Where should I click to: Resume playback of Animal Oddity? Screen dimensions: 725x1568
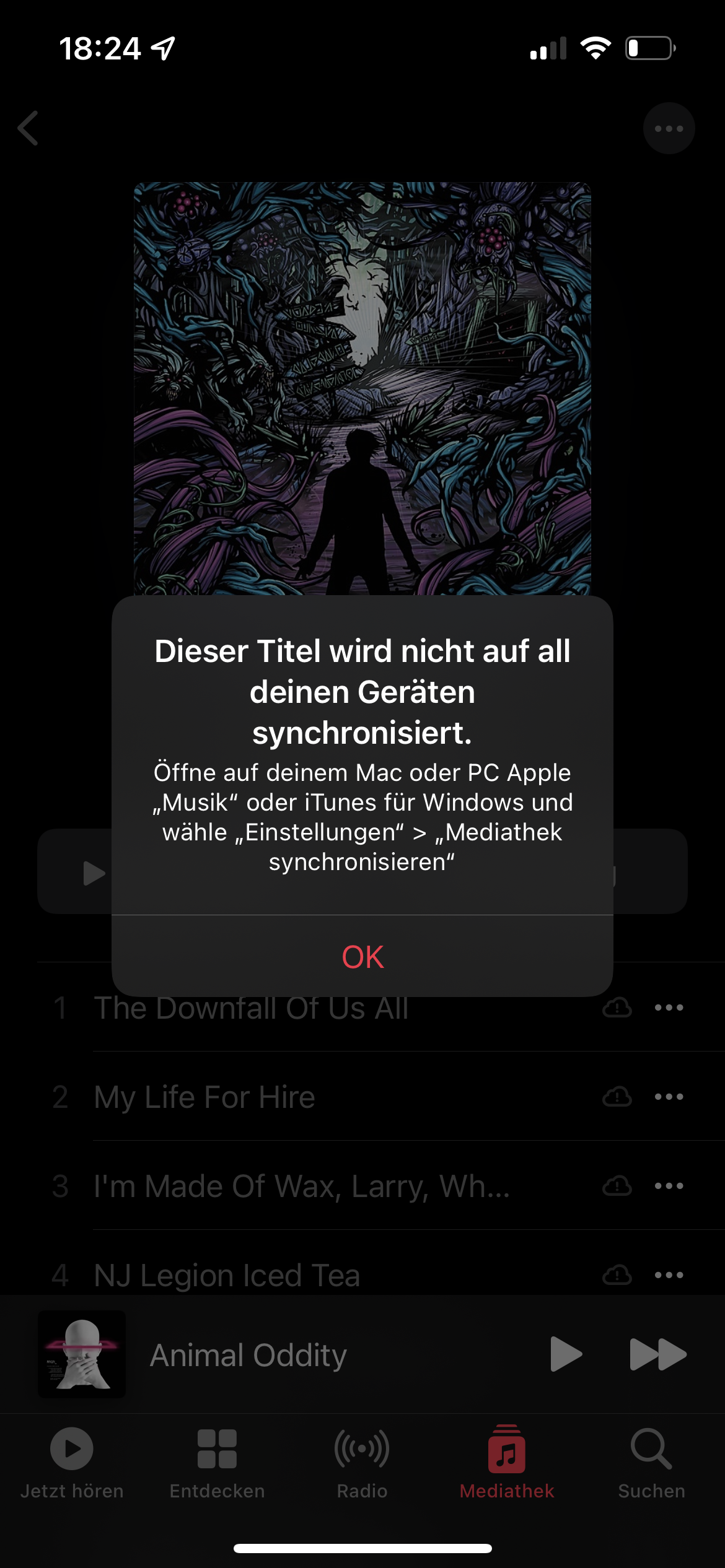click(x=565, y=1354)
